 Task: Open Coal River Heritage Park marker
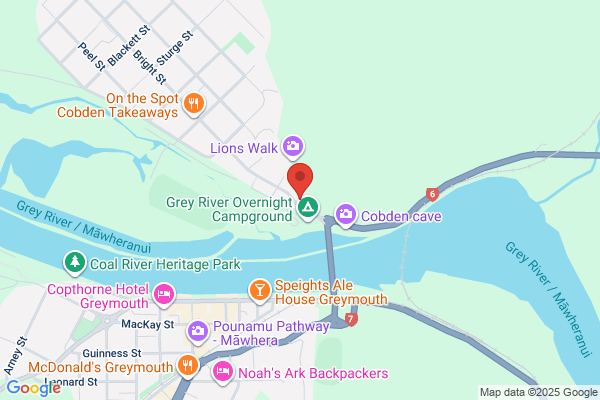(75, 263)
